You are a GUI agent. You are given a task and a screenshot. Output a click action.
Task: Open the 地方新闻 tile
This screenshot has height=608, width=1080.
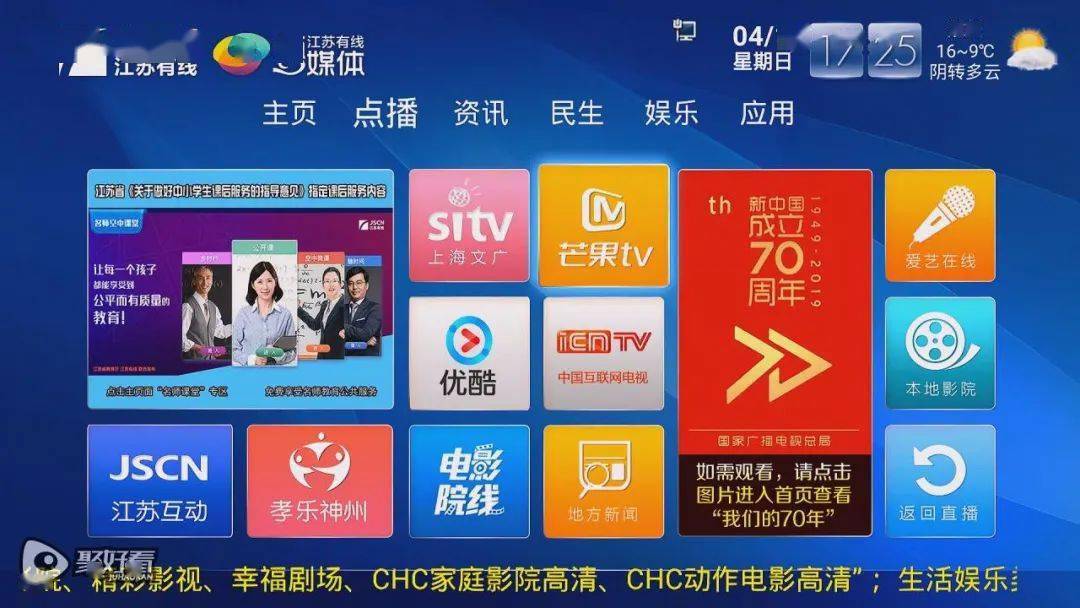point(604,481)
